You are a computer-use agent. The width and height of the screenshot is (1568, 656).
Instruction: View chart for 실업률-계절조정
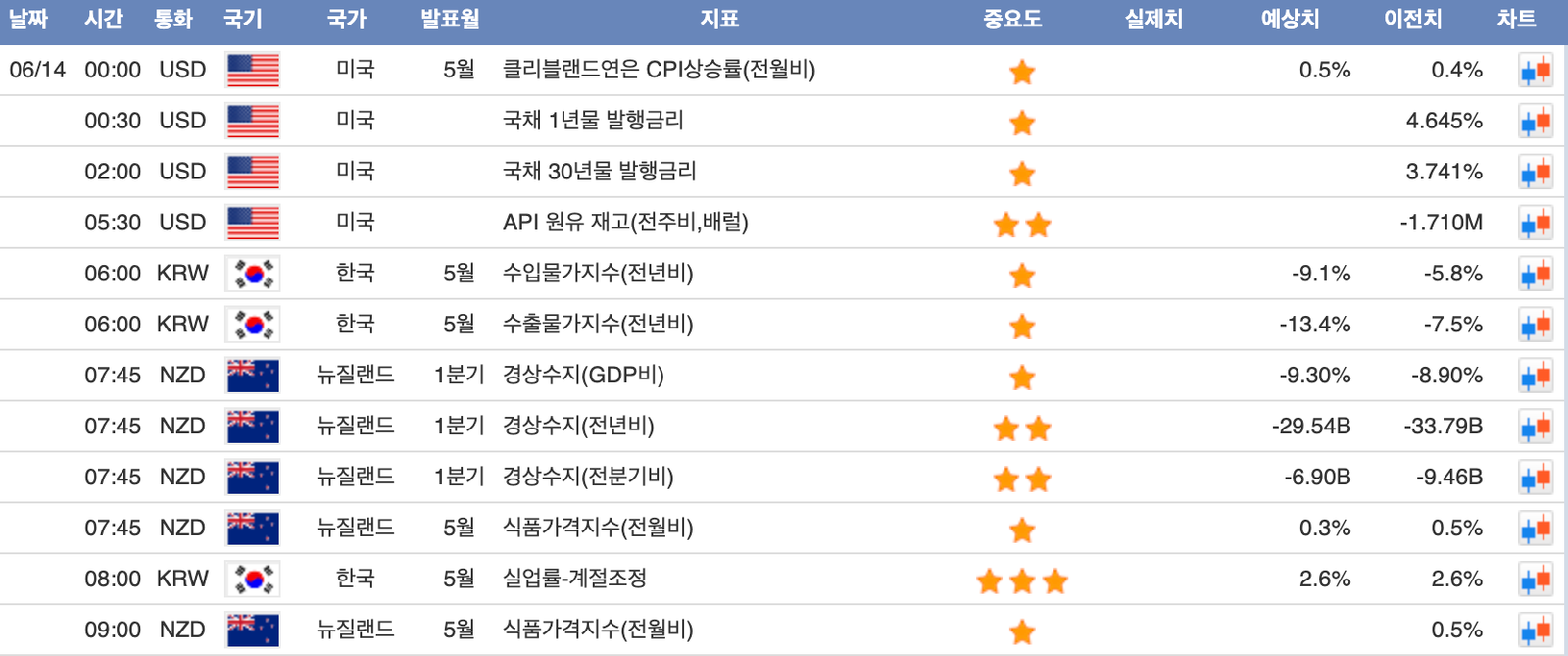click(x=1536, y=580)
